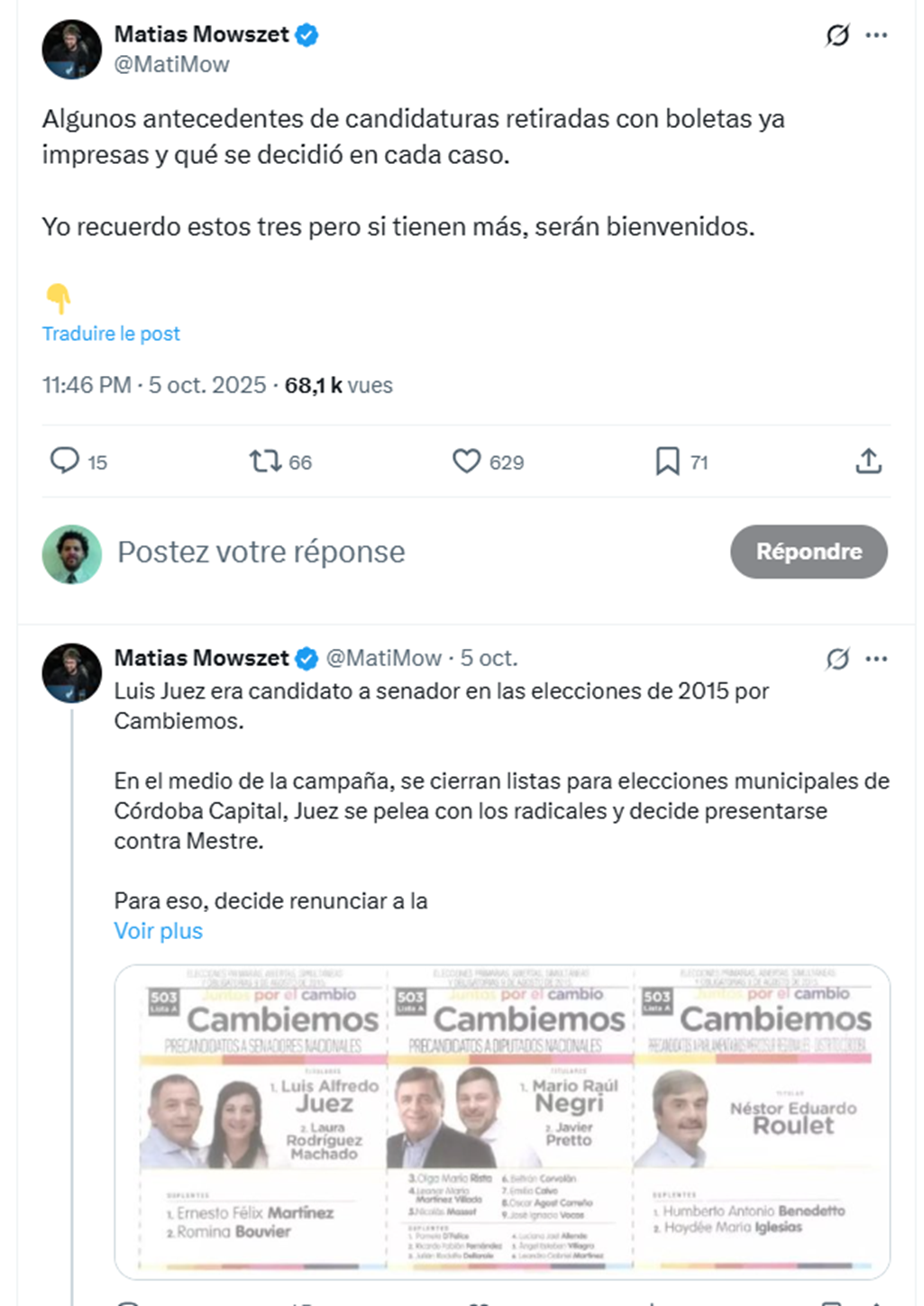Open the Grok icon on the Luis Juez reply

coord(837,659)
